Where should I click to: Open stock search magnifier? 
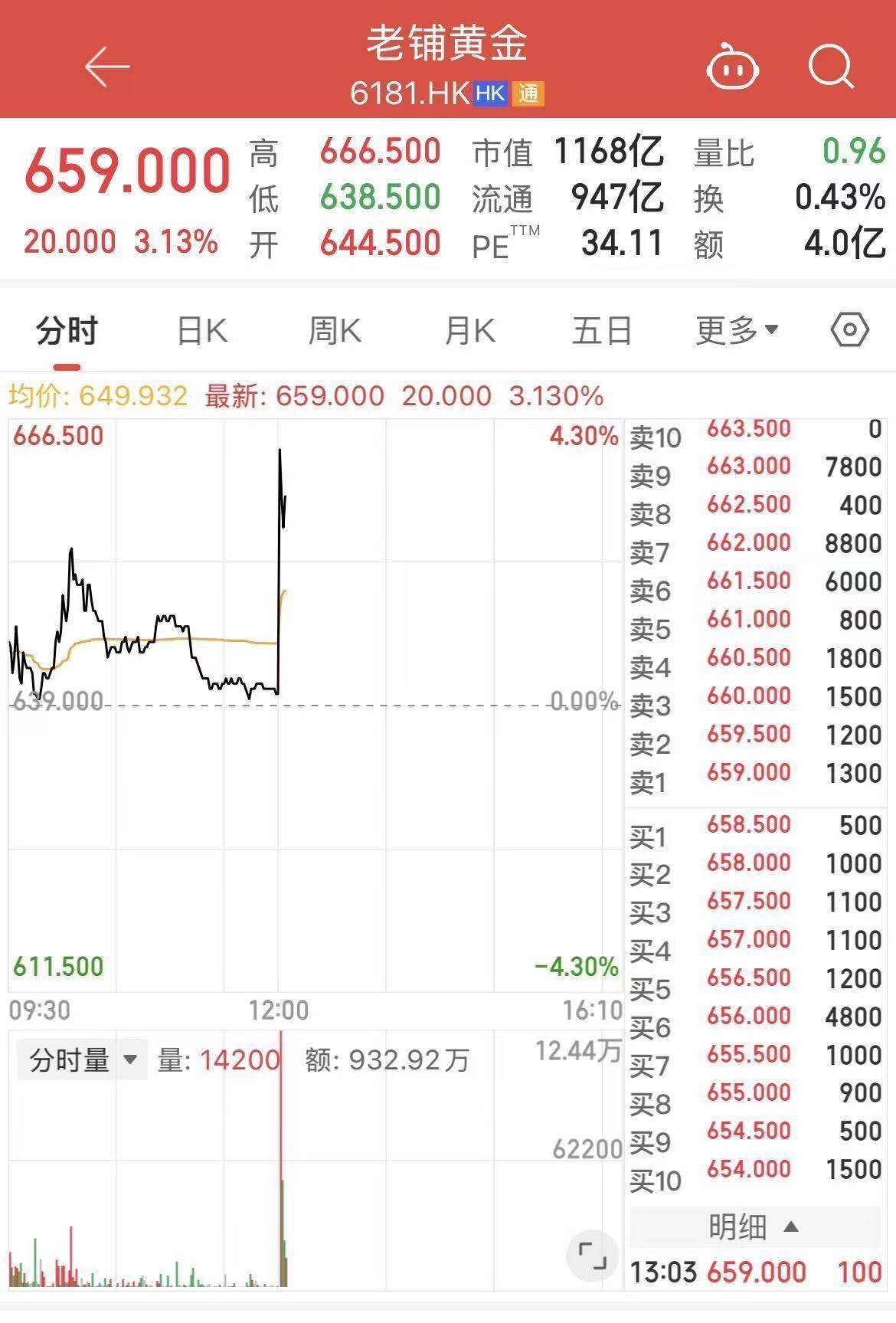pyautogui.click(x=831, y=67)
